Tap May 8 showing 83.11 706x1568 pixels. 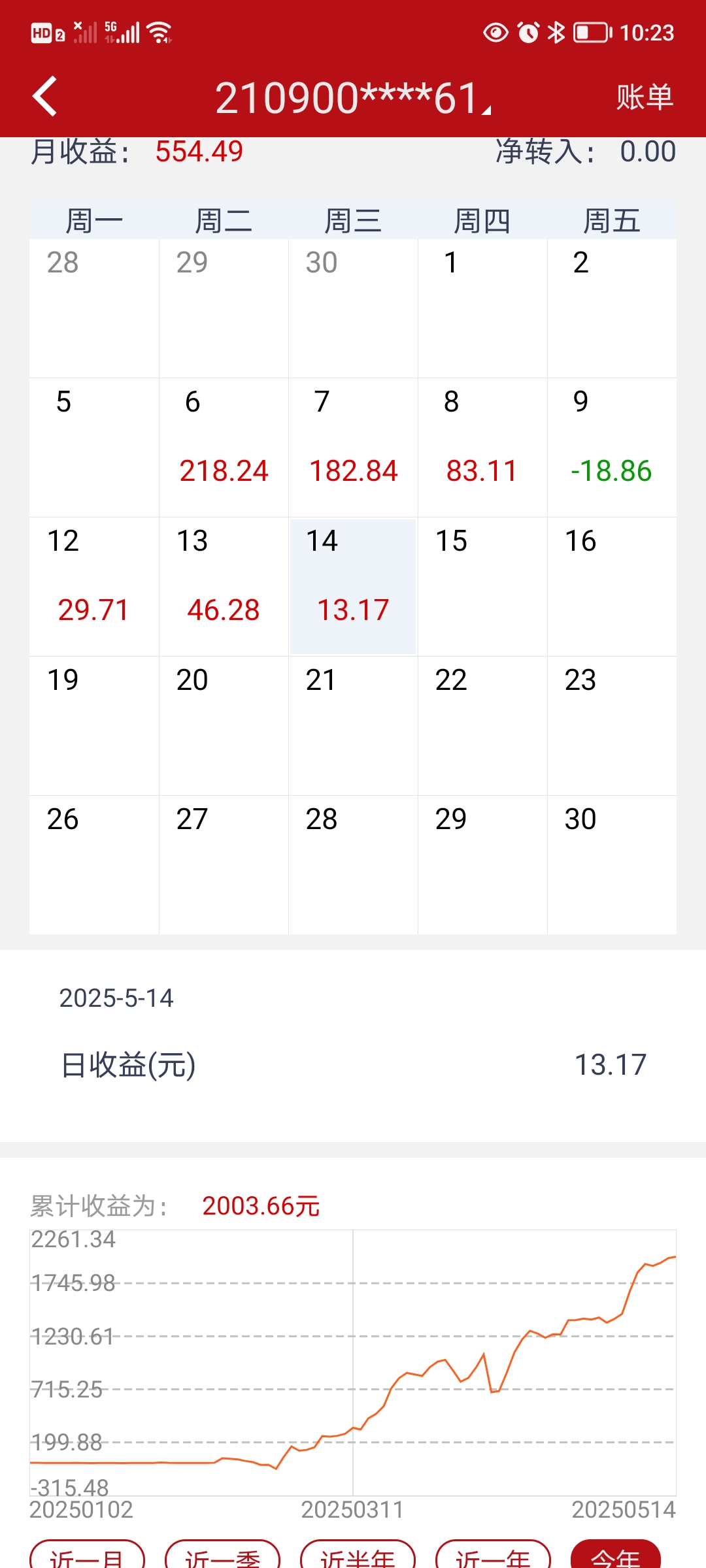tap(482, 448)
